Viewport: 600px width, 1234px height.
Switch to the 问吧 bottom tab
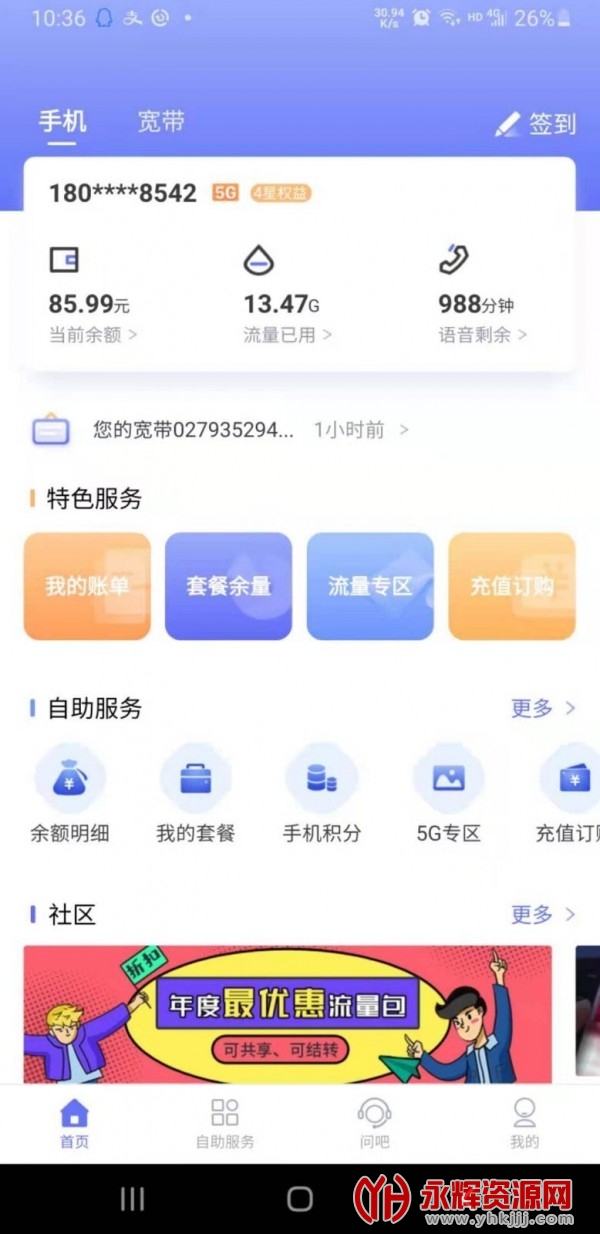pyautogui.click(x=374, y=1122)
